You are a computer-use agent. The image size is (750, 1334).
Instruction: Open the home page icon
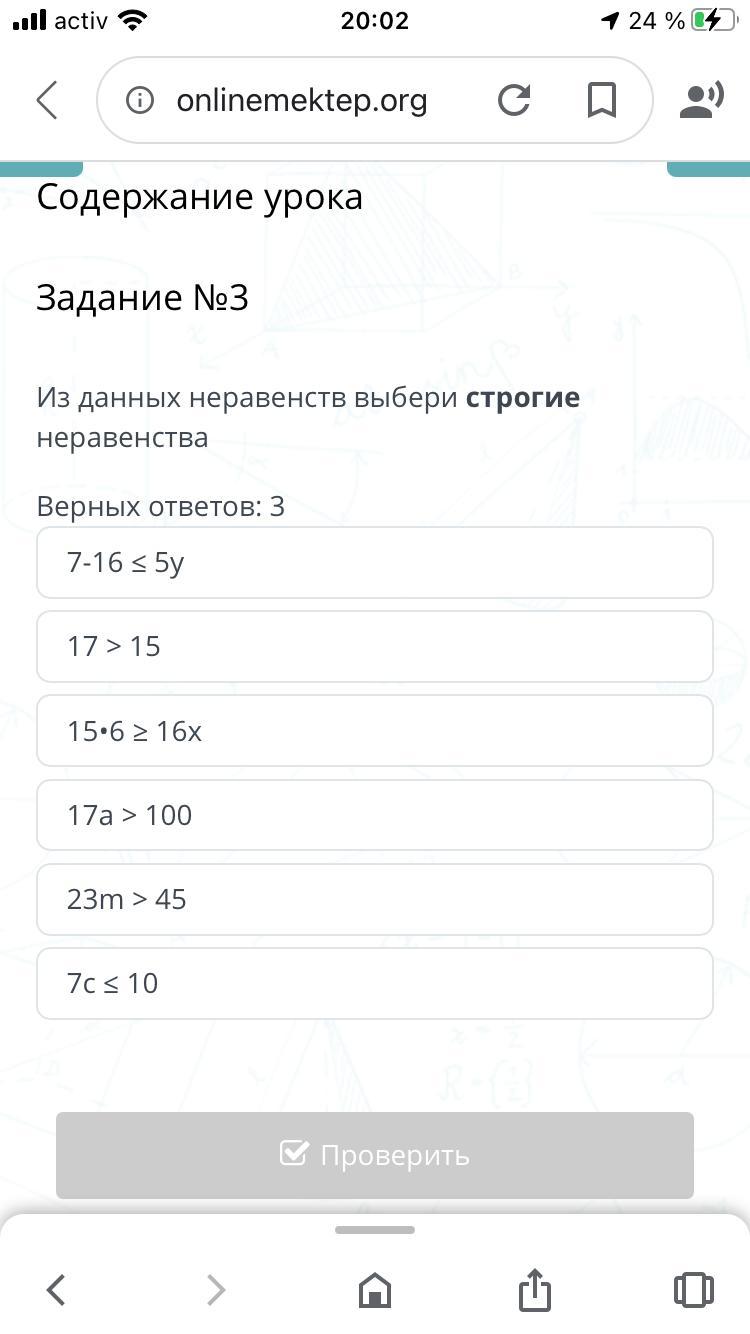[x=375, y=1290]
